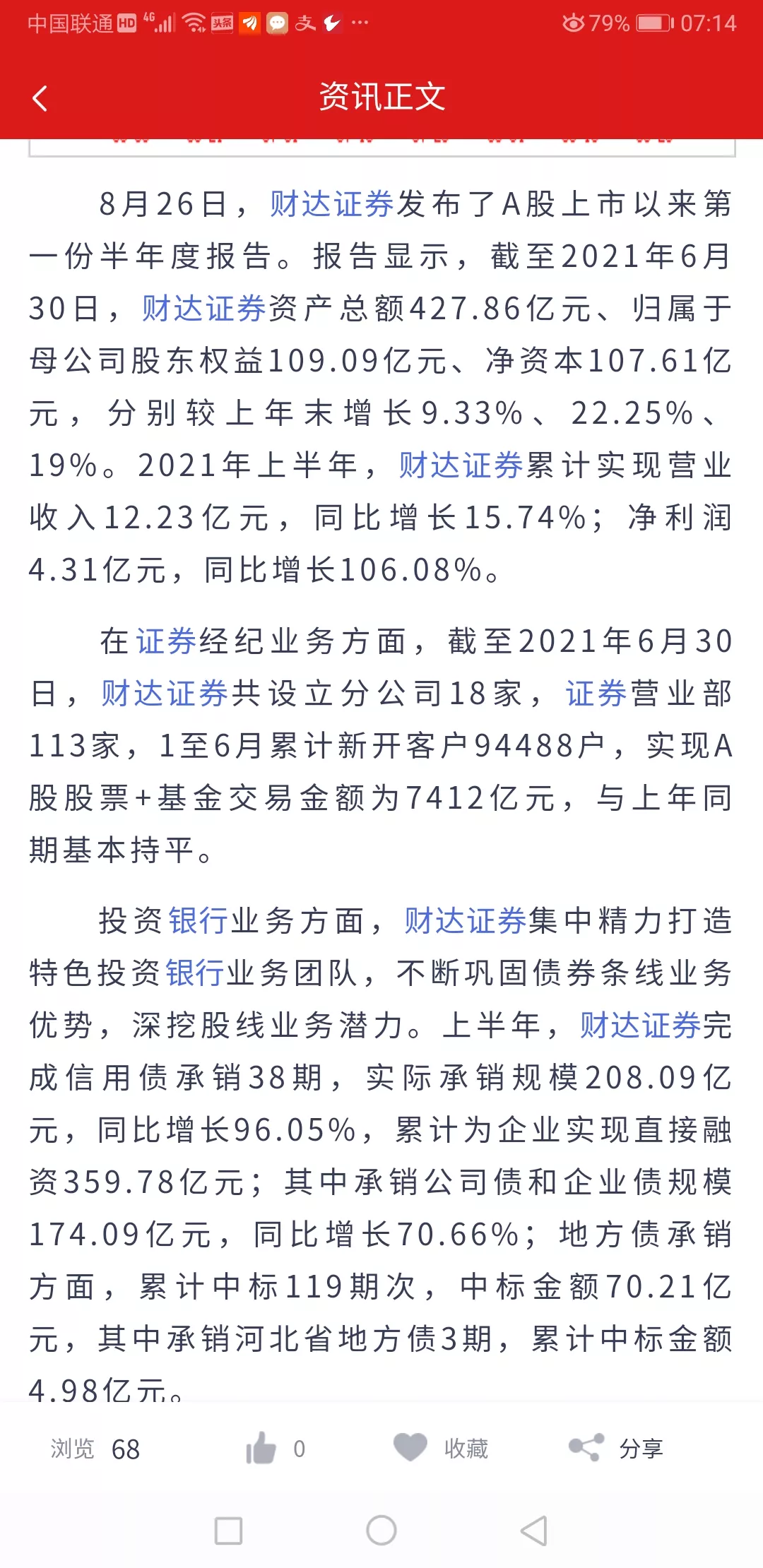Open recent apps with the square button
Image resolution: width=763 pixels, height=1568 pixels.
[228, 1531]
